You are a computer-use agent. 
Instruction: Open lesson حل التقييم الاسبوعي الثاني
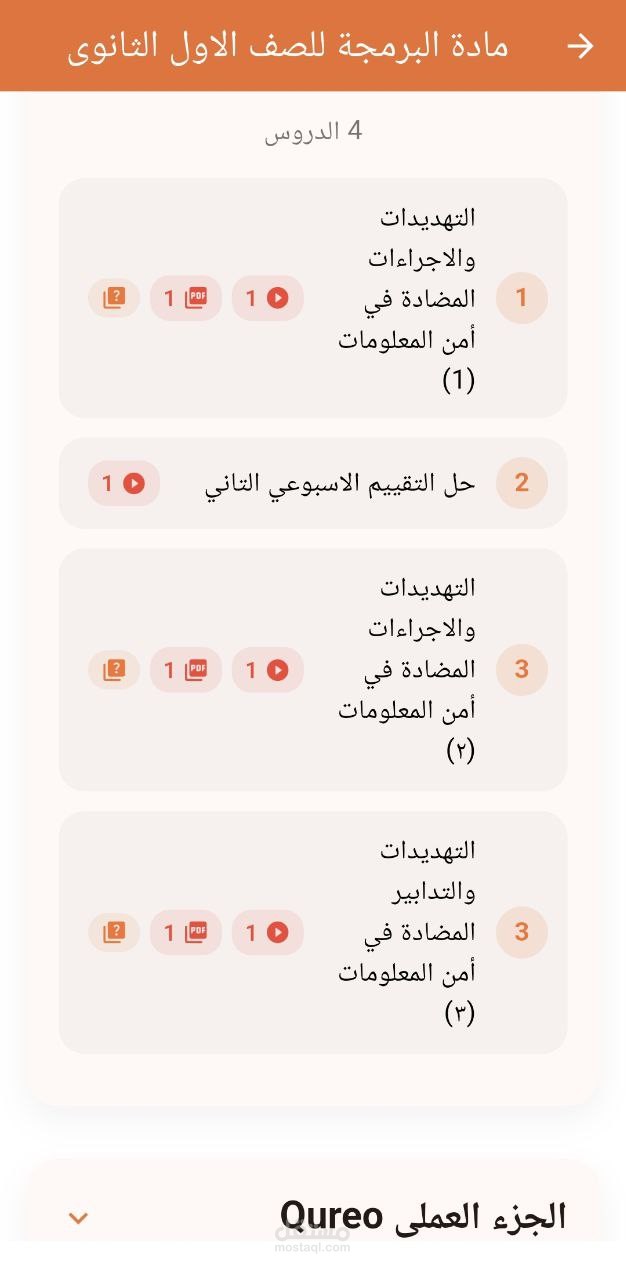tap(313, 483)
